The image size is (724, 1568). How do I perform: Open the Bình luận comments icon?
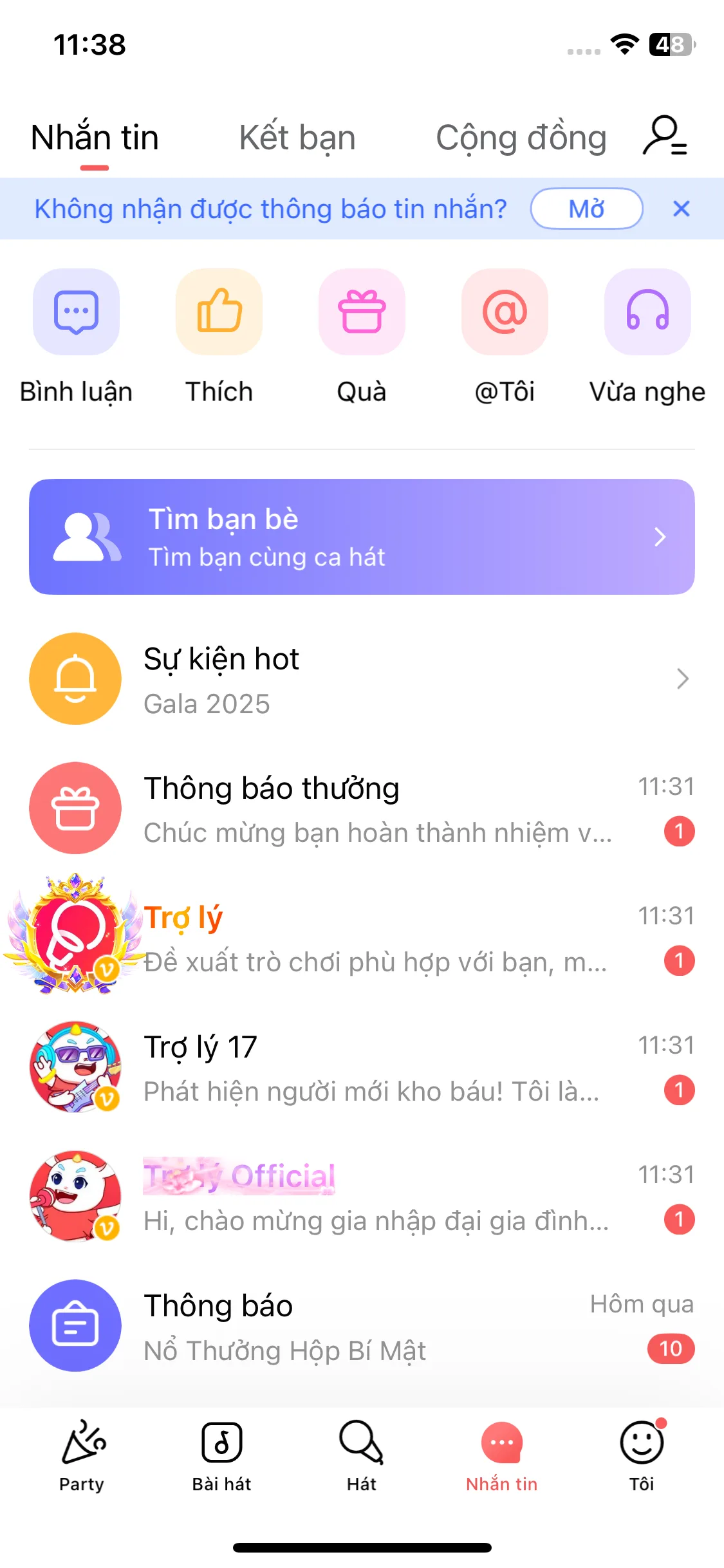[x=75, y=312]
